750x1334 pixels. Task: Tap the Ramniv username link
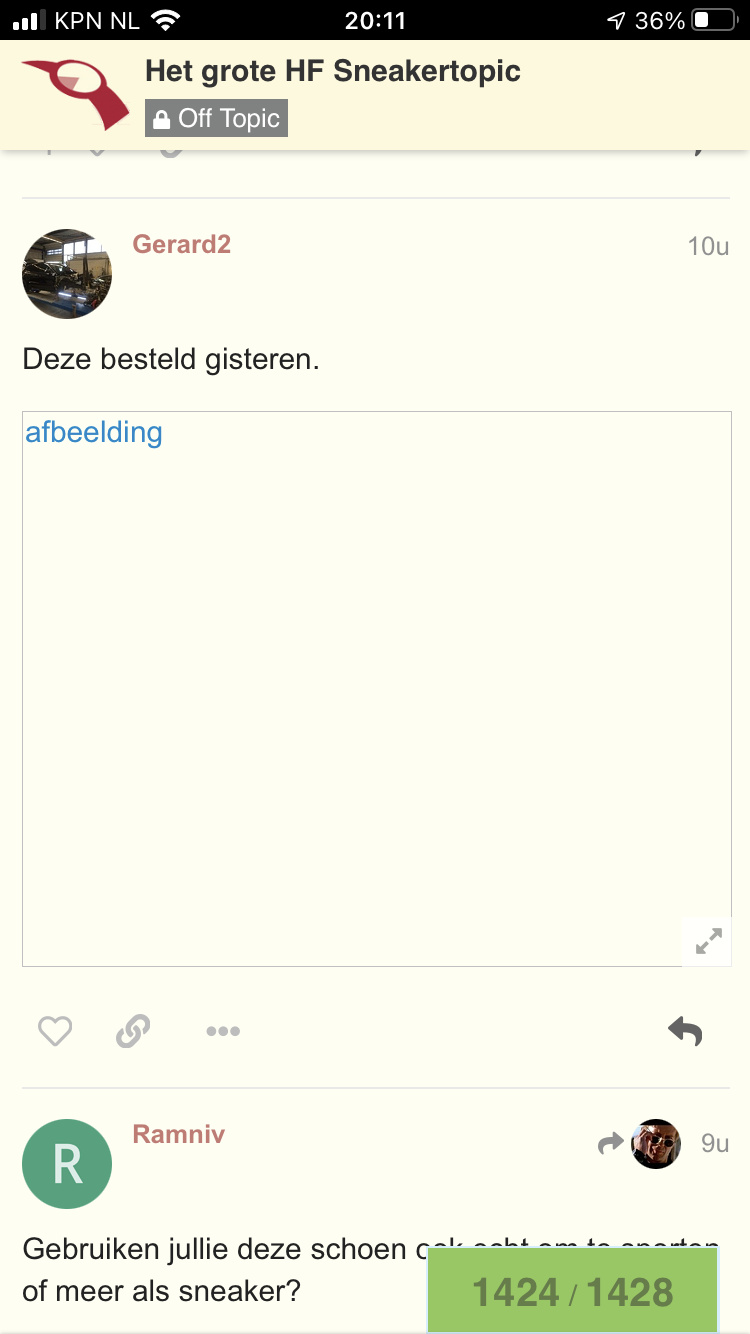[x=178, y=1134]
